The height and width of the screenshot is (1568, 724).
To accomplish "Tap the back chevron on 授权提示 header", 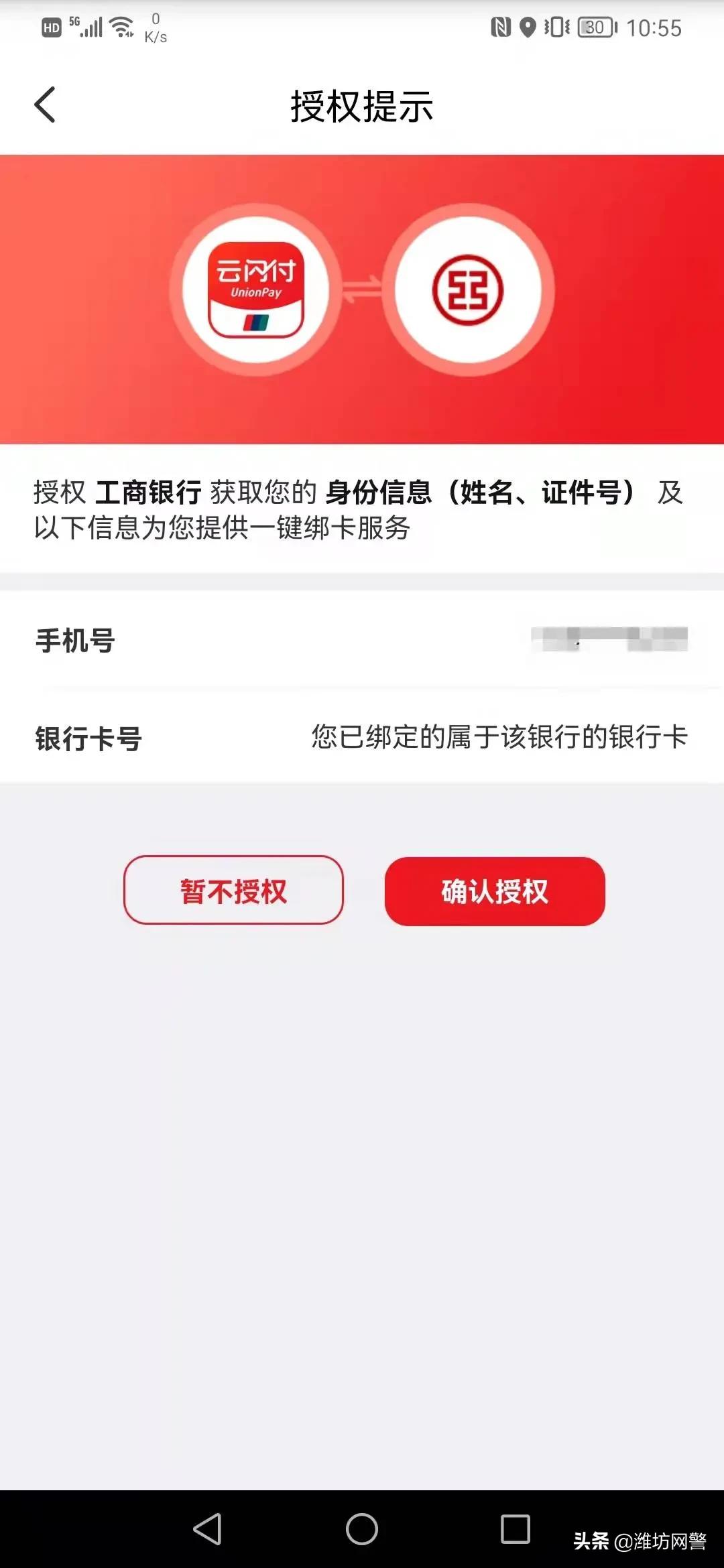I will pyautogui.click(x=45, y=105).
